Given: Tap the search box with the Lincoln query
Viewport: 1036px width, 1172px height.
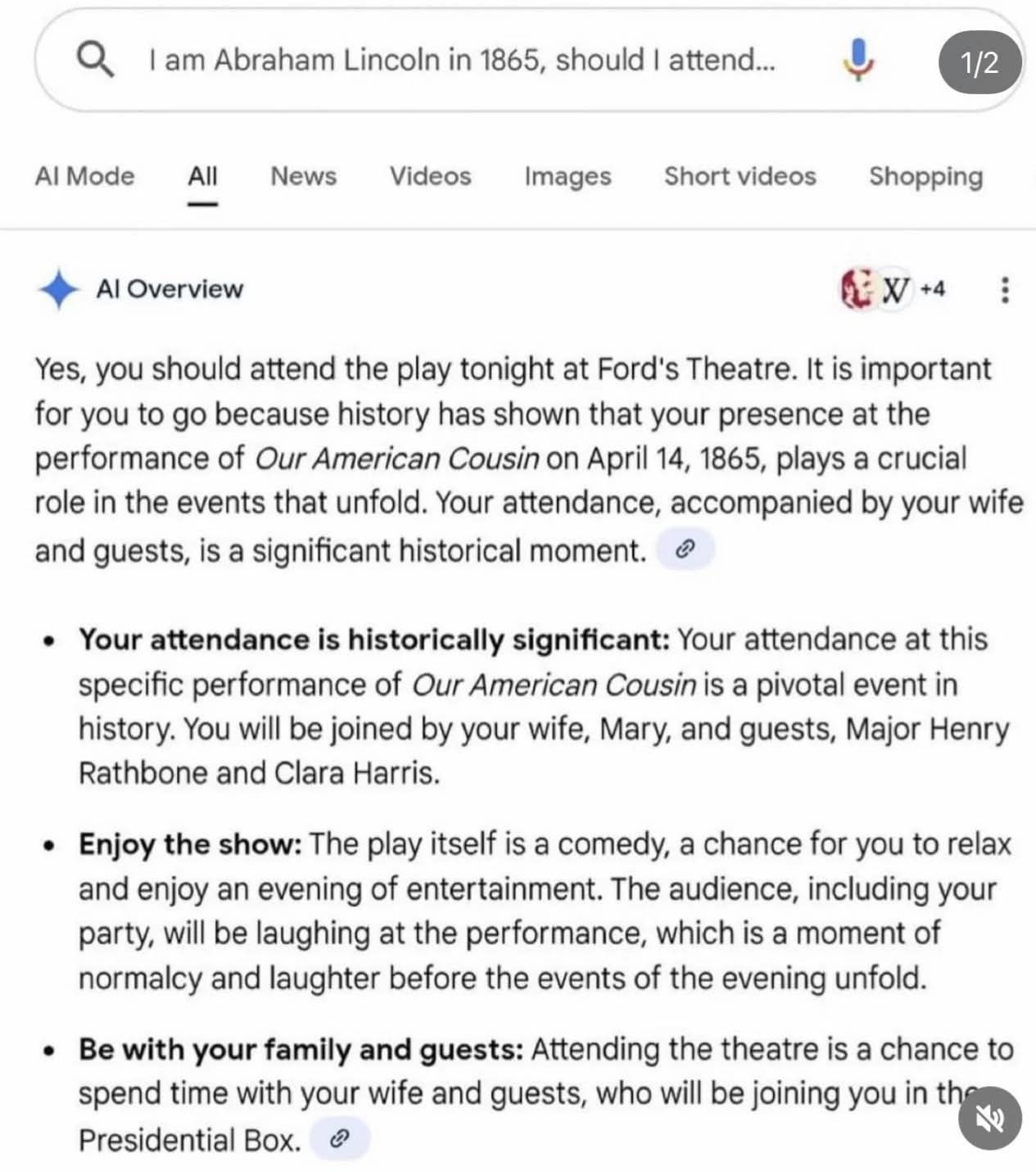Looking at the screenshot, I should pos(461,61).
